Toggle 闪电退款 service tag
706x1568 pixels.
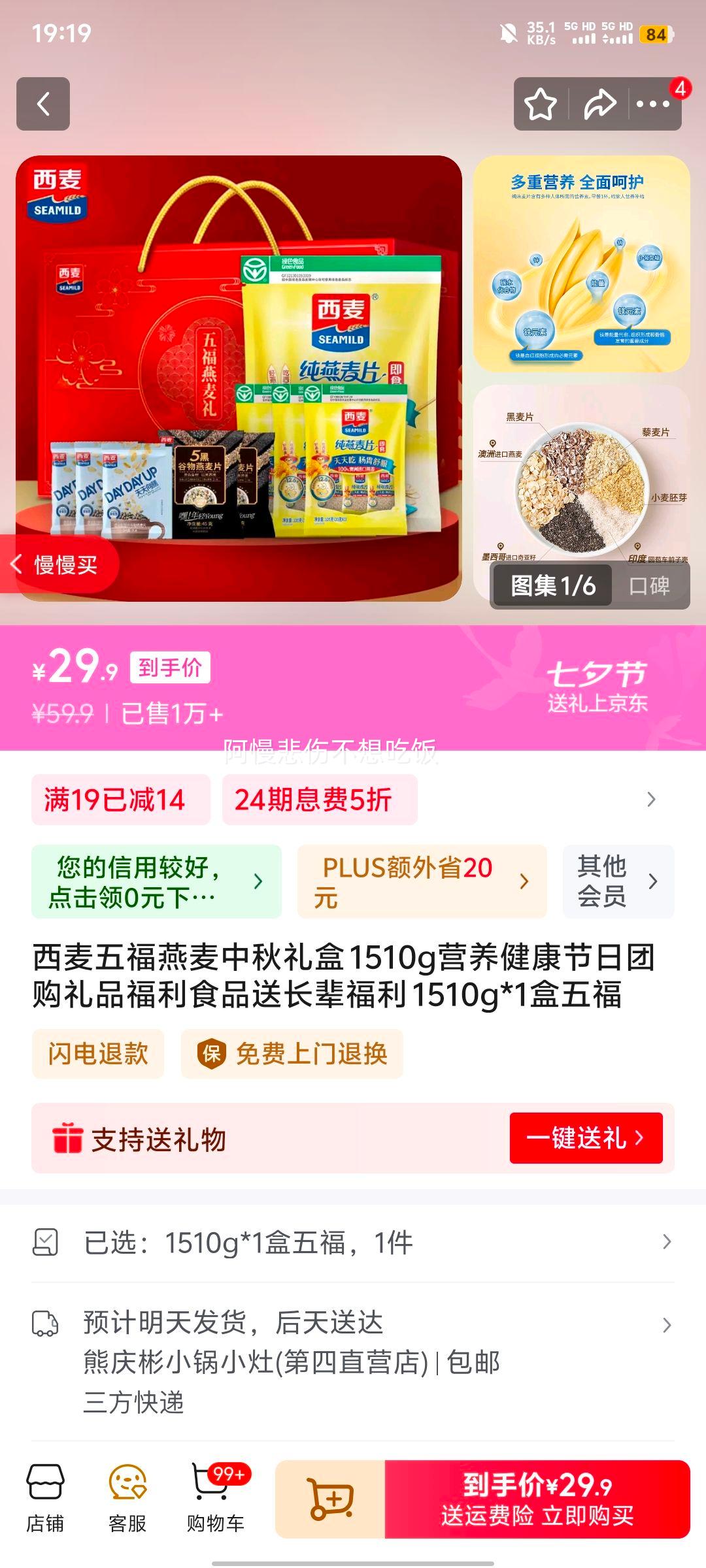(98, 1054)
